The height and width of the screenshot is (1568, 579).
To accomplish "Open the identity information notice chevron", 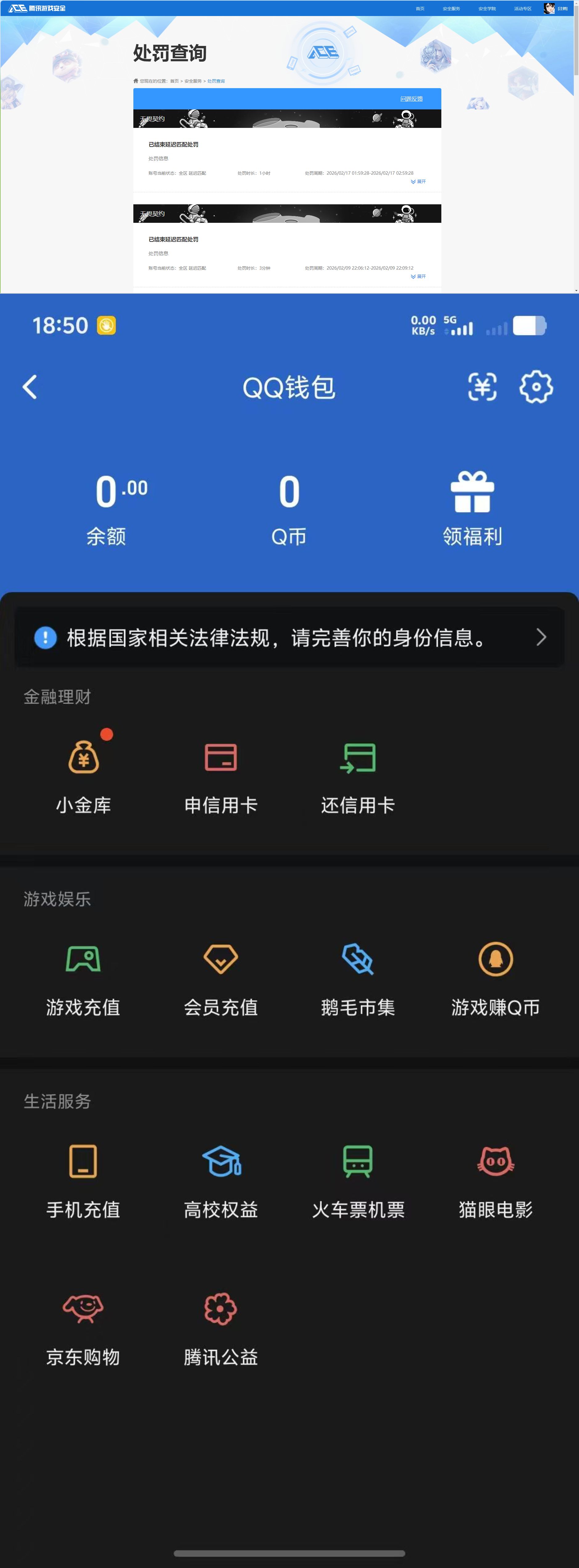I will [541, 637].
